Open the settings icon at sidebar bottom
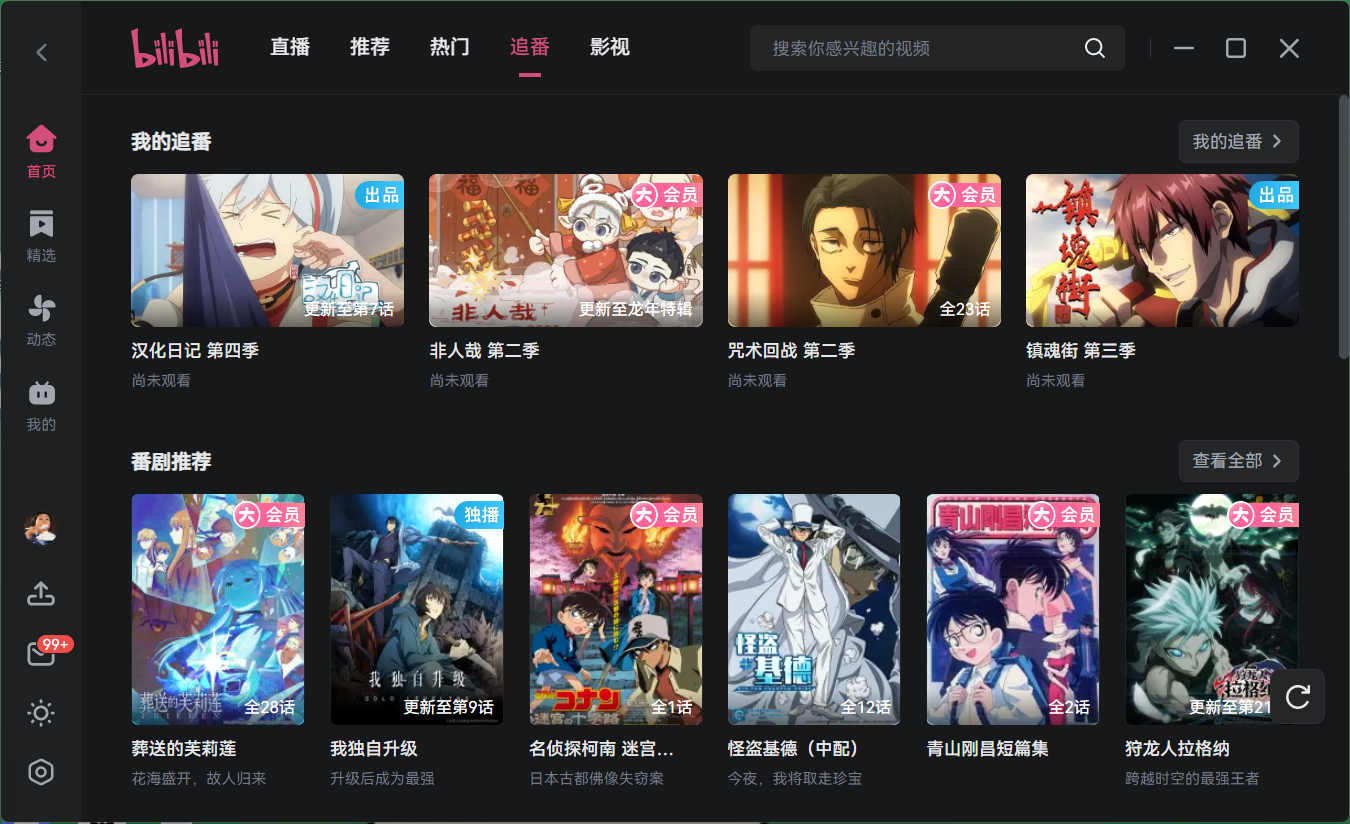Viewport: 1350px width, 824px height. click(x=41, y=772)
